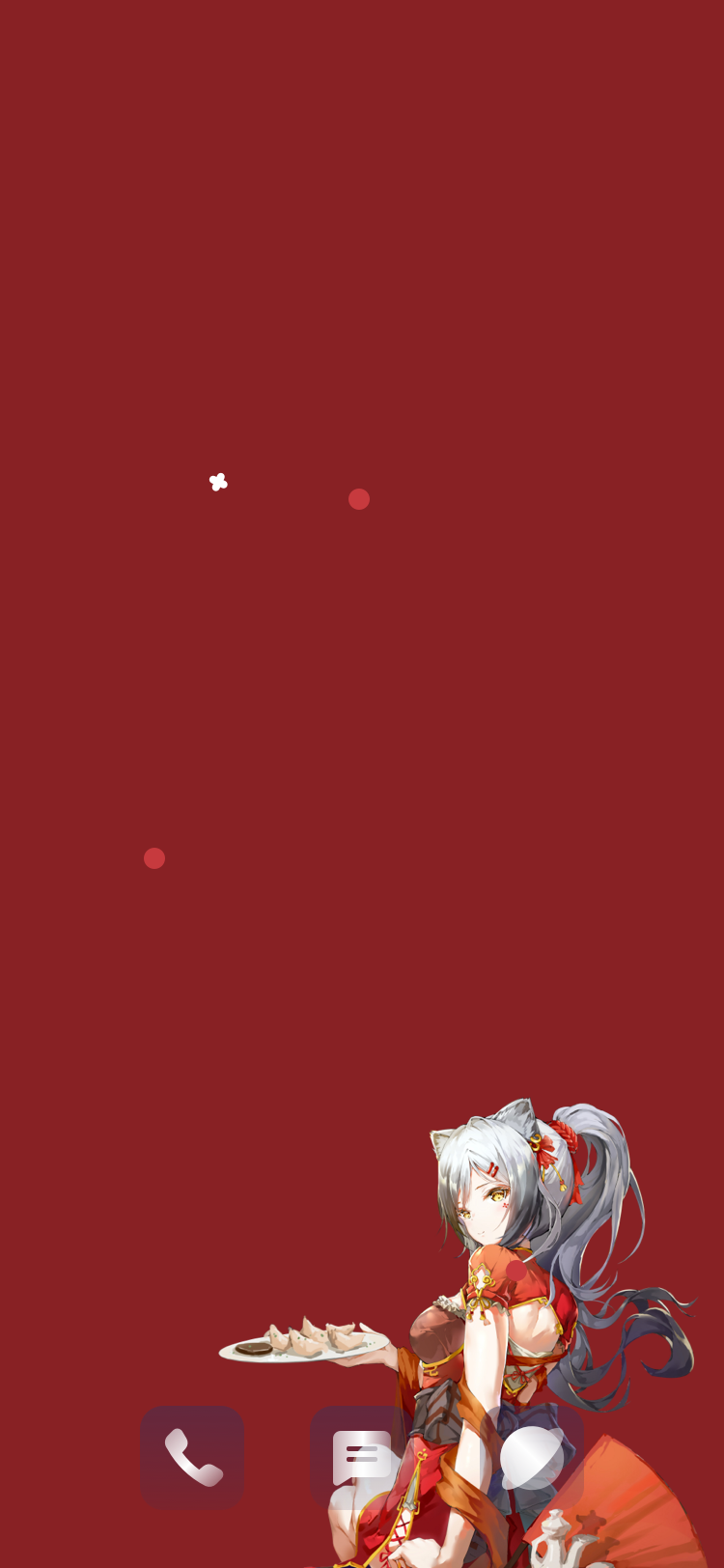Open the Messages app
Viewport: 724px width, 1568px height.
pyautogui.click(x=361, y=1457)
